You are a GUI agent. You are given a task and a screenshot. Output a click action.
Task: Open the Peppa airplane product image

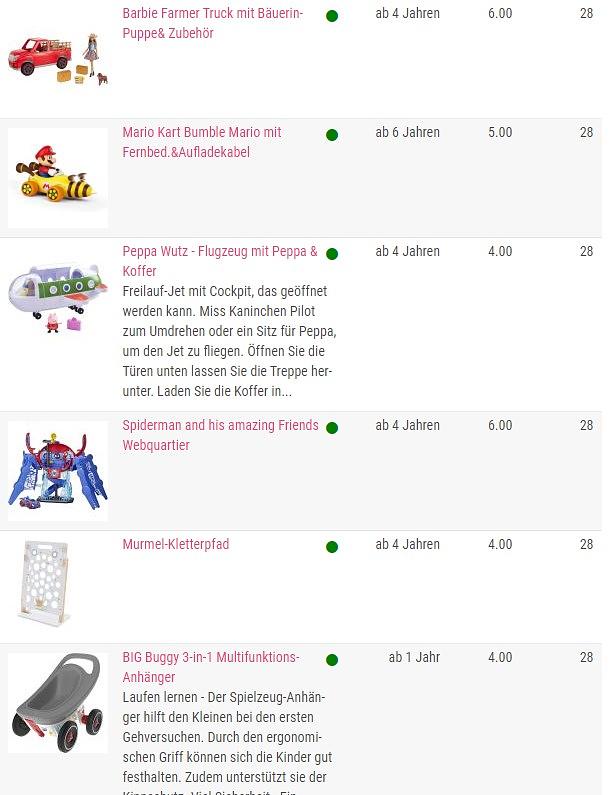point(57,297)
